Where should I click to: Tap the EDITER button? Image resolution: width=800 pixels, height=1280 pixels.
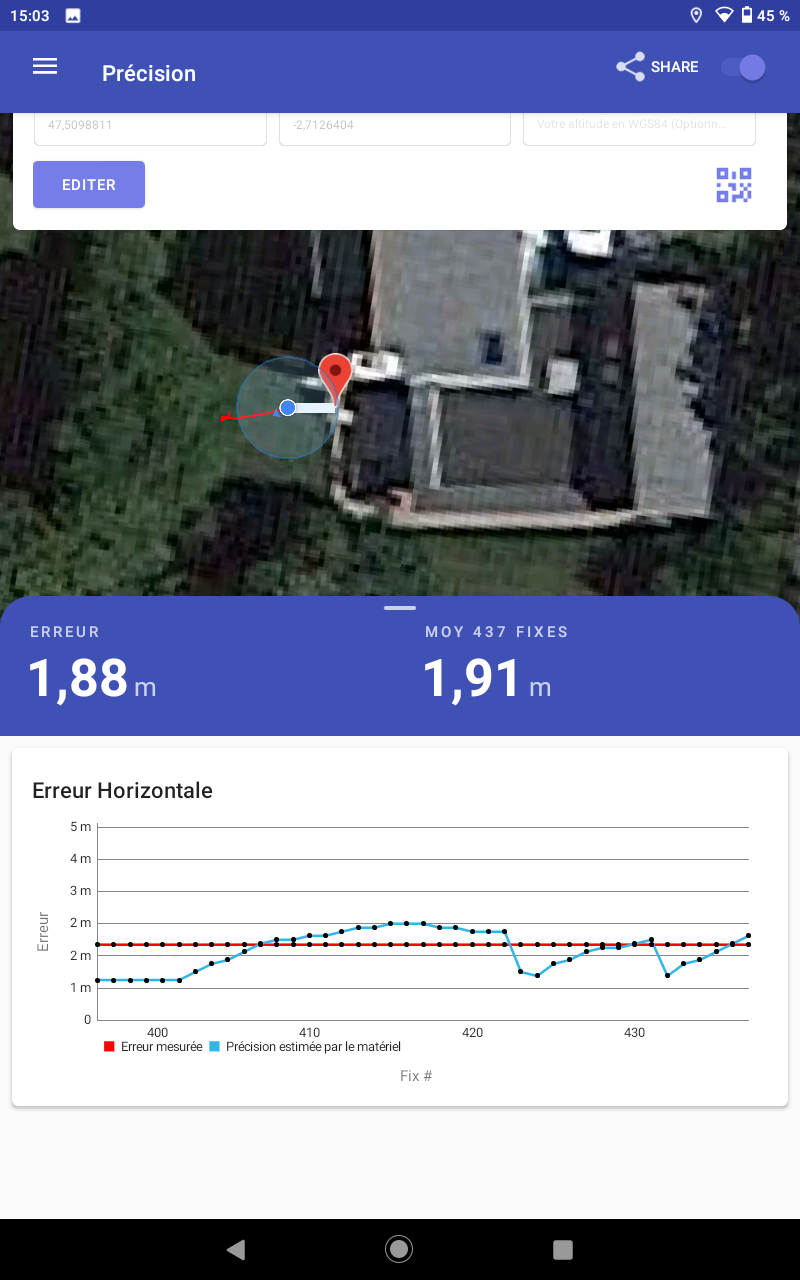pos(89,185)
